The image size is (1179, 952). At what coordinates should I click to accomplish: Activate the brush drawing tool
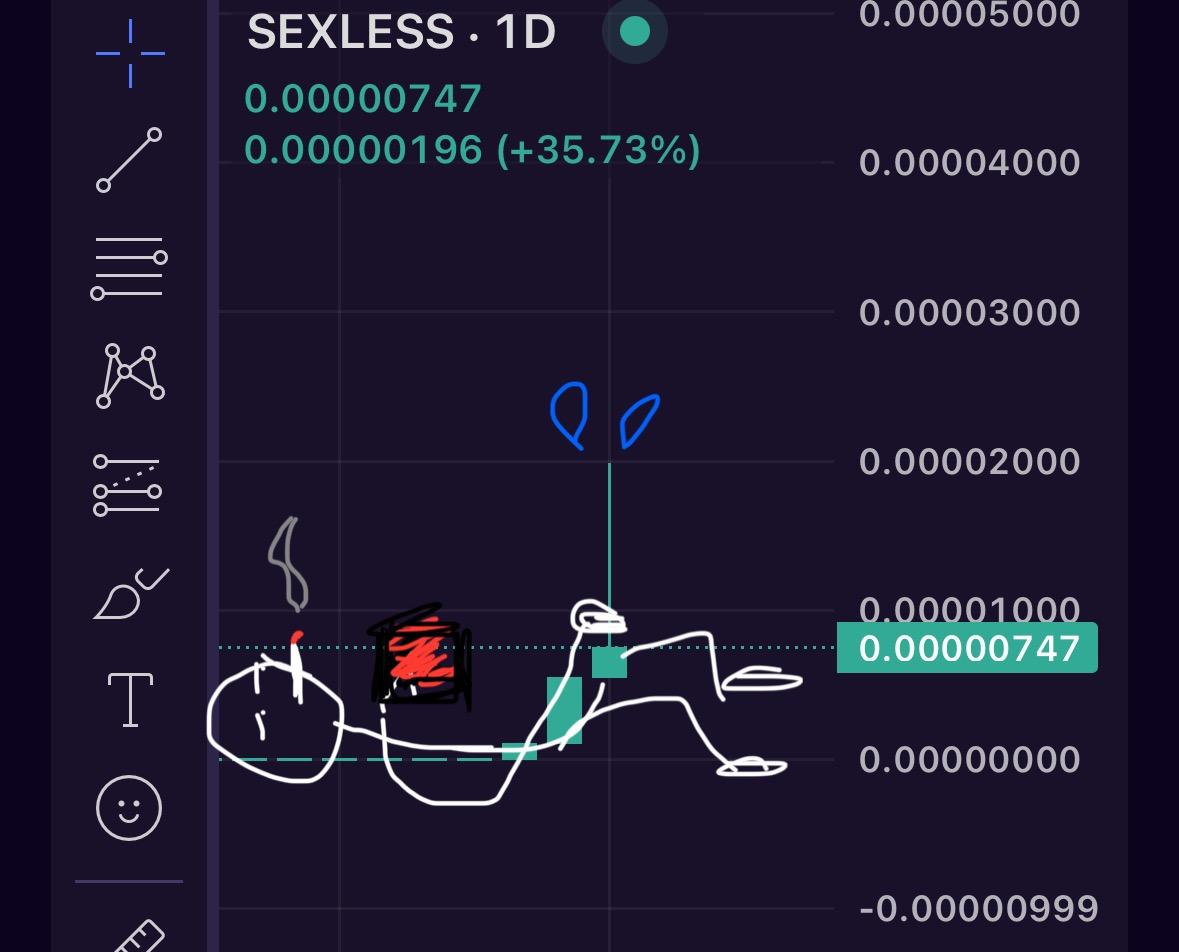(x=130, y=594)
